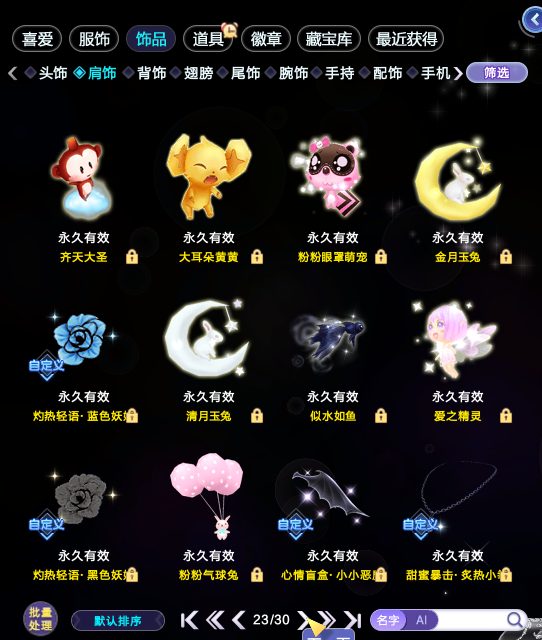542x640 pixels.
Task: Tap the search magnifier icon
Action: point(515,620)
